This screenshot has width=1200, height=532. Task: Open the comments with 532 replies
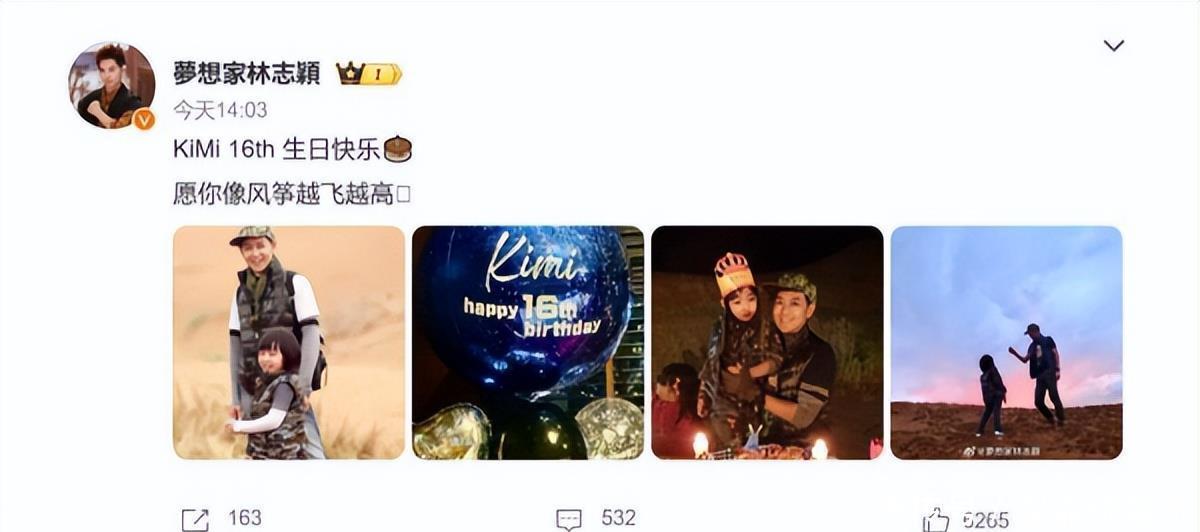569,519
